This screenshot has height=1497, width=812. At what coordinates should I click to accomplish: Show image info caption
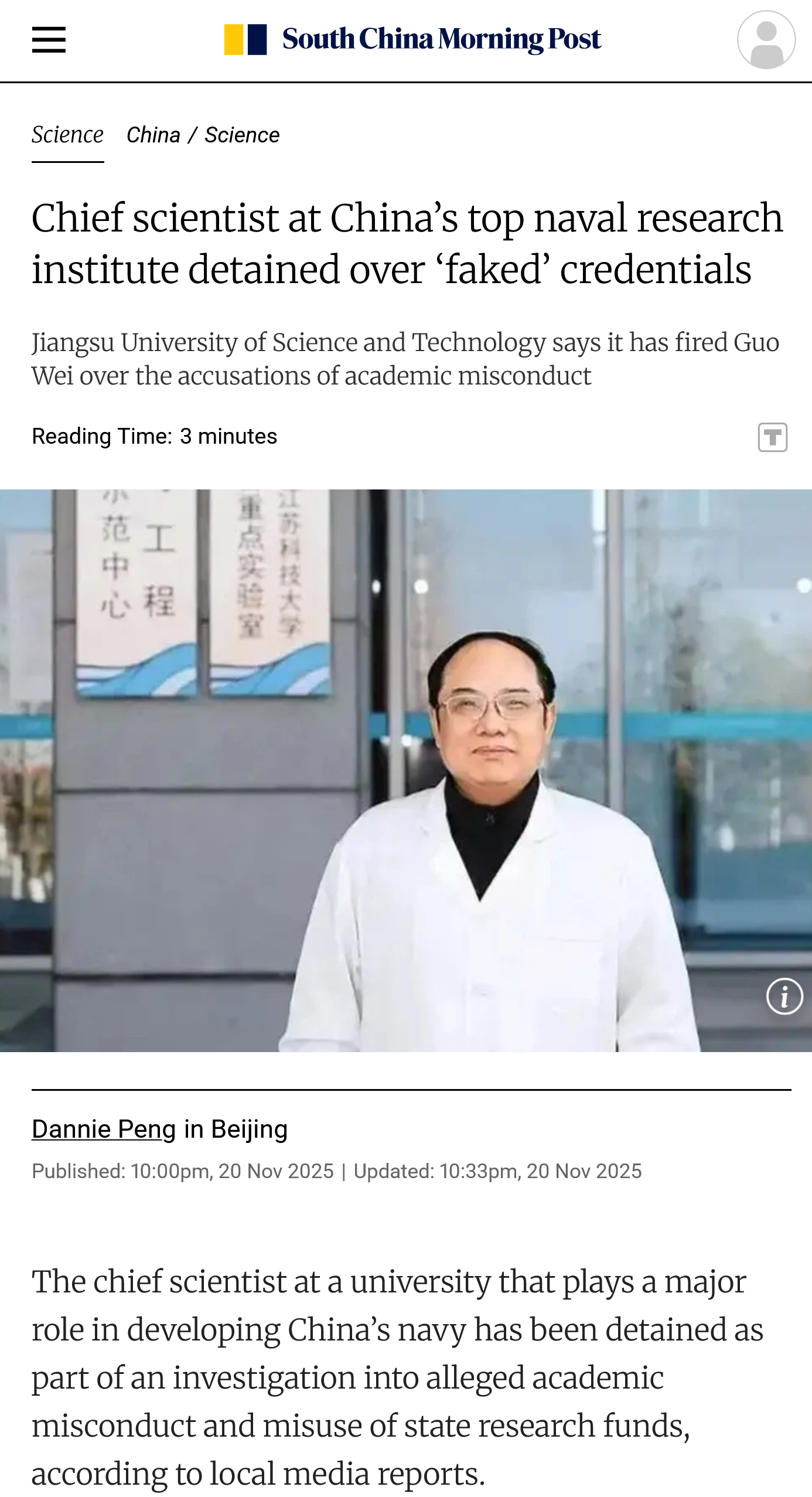tap(784, 996)
